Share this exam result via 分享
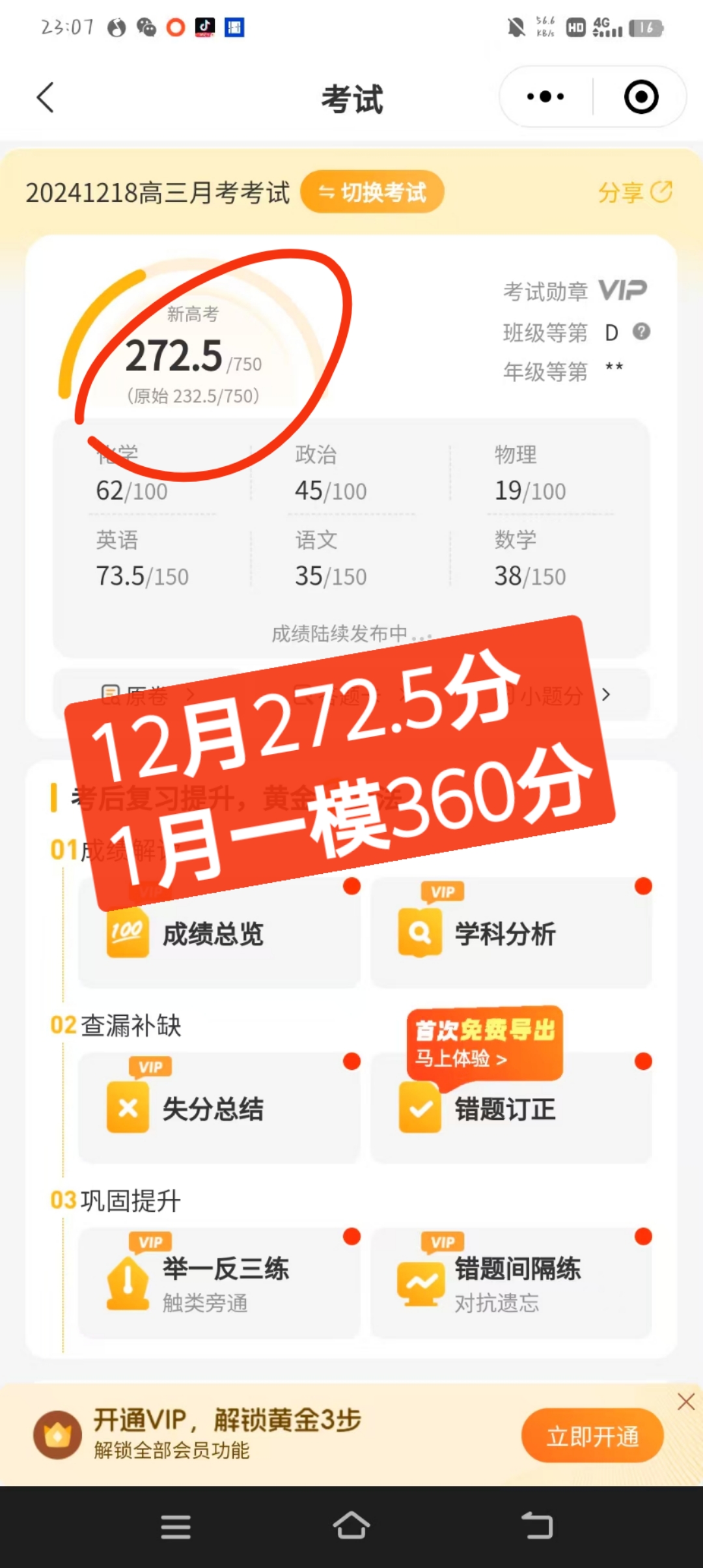Screen dimensions: 703x1568 (x=635, y=192)
